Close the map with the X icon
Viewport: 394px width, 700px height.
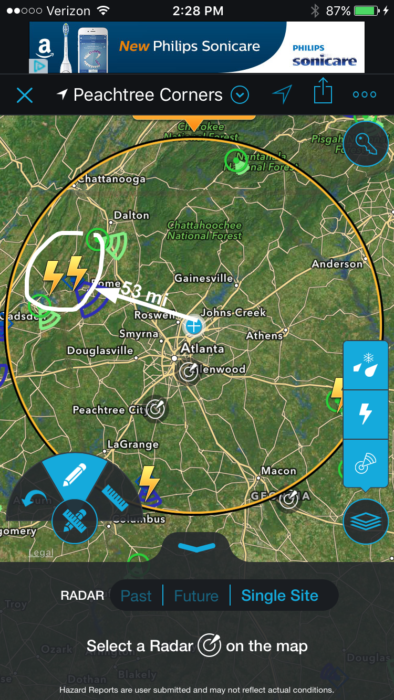(25, 95)
